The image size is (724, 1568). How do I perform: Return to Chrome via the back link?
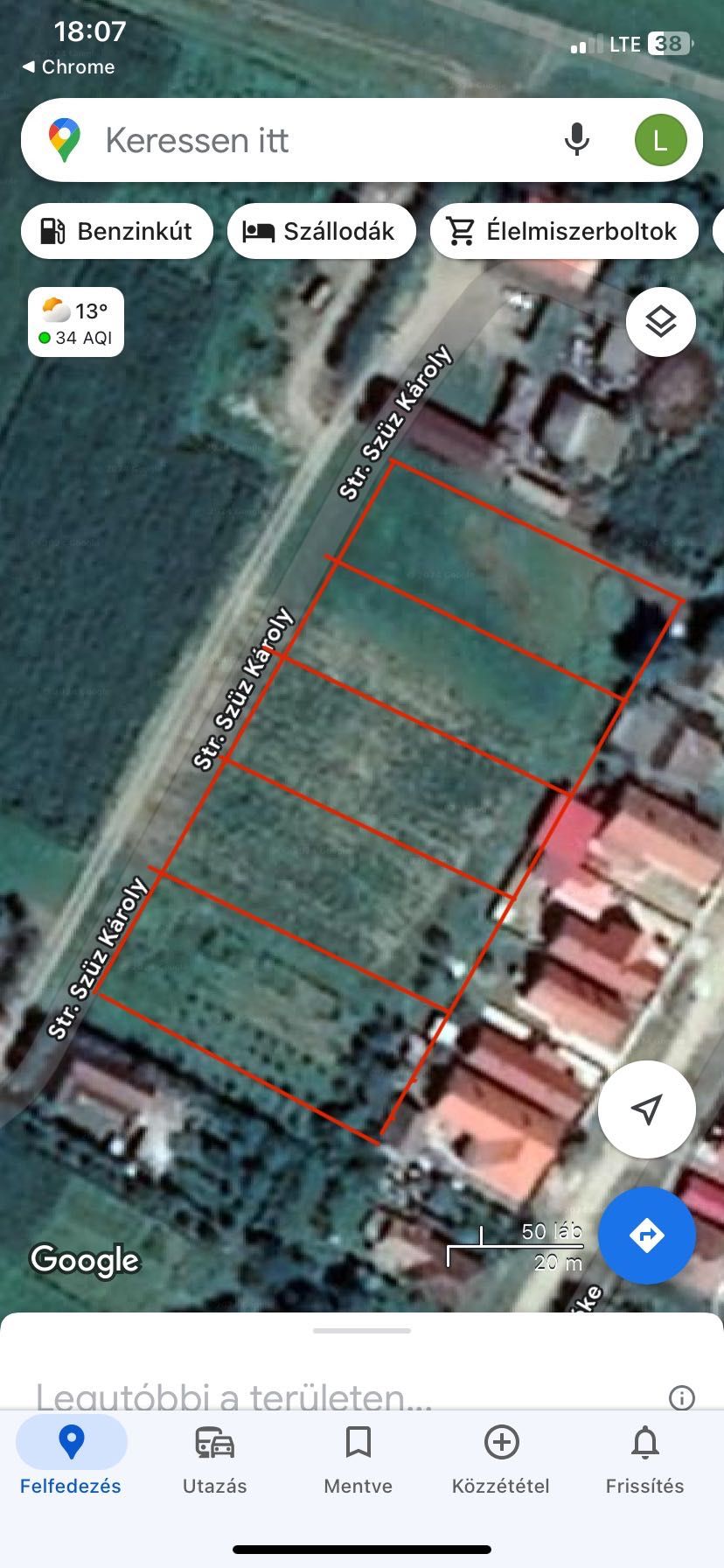68,66
